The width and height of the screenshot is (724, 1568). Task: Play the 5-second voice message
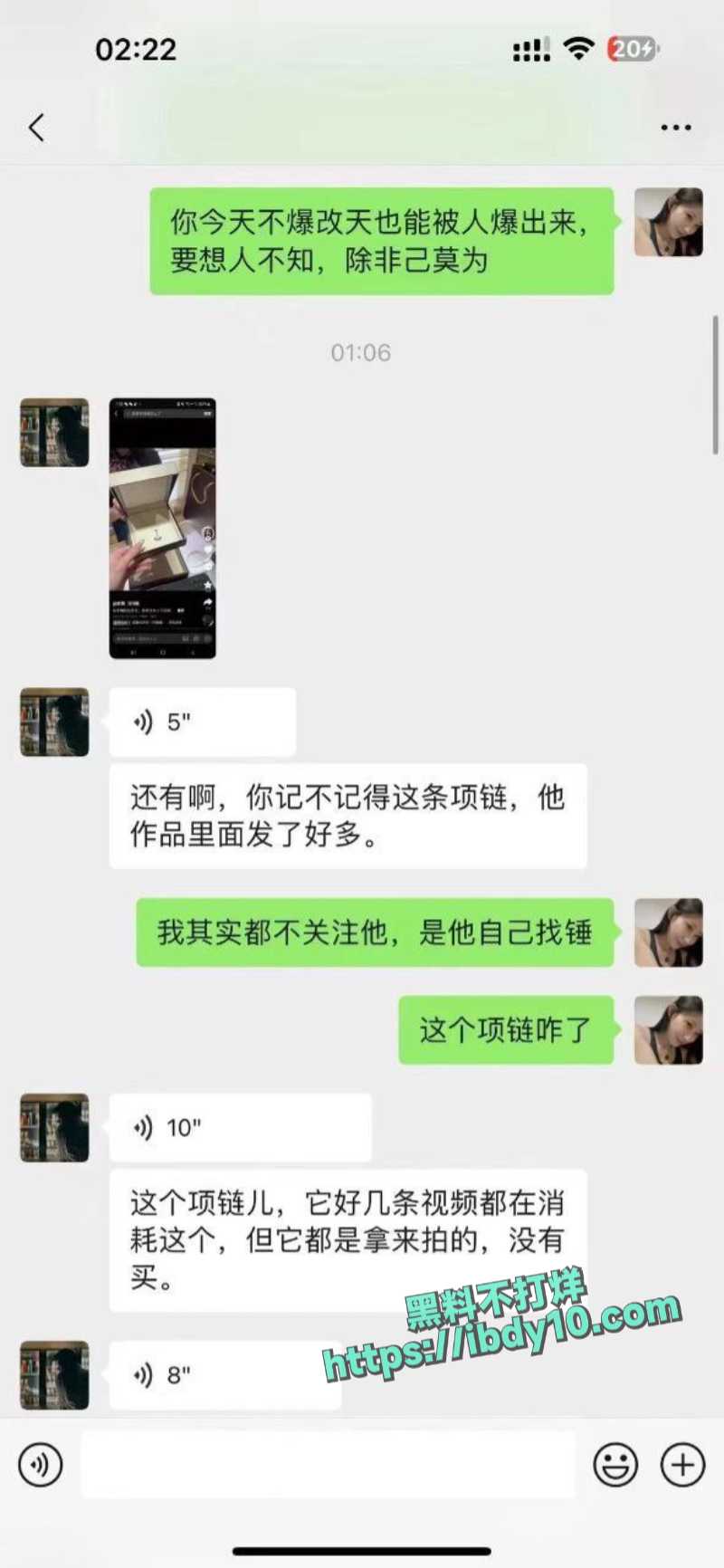(203, 722)
